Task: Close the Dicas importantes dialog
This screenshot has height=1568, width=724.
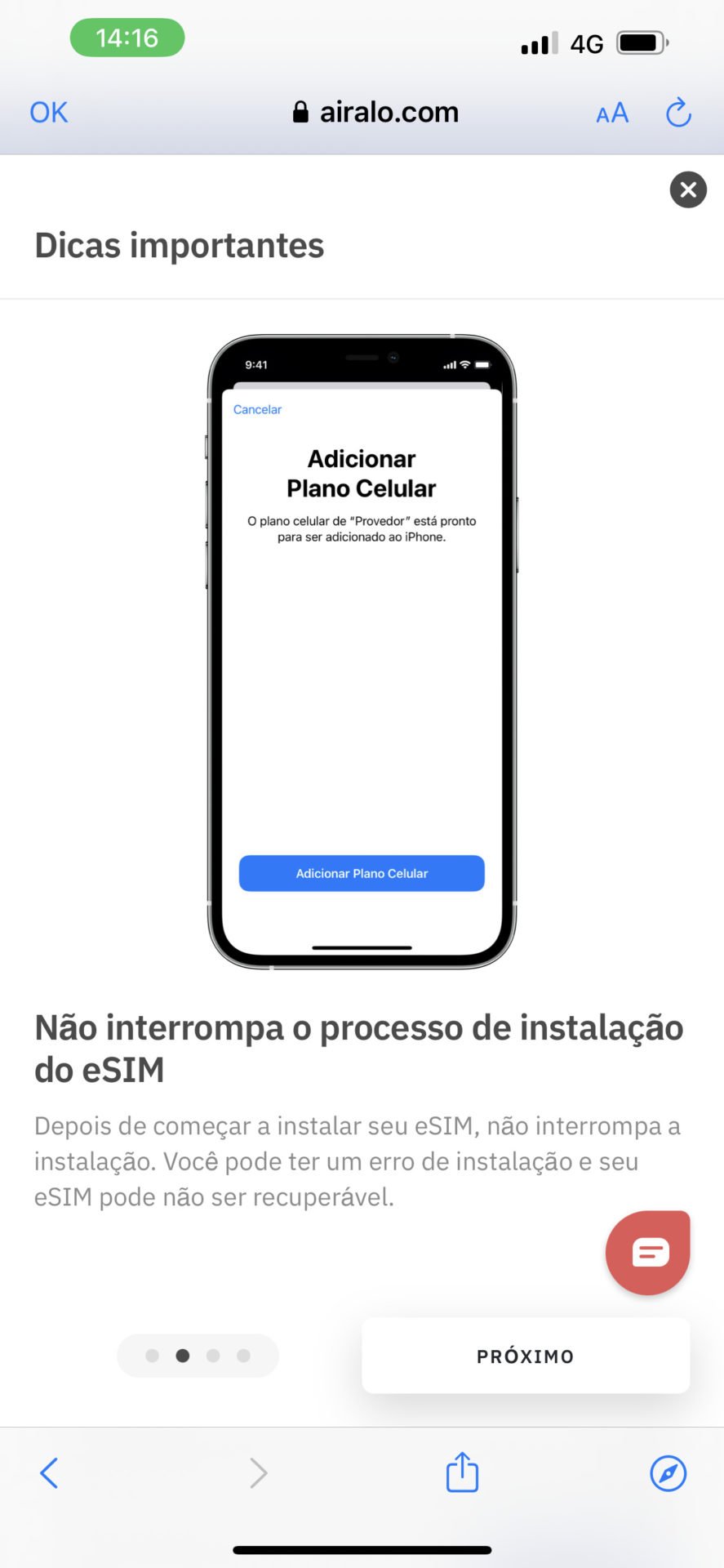Action: (x=688, y=189)
